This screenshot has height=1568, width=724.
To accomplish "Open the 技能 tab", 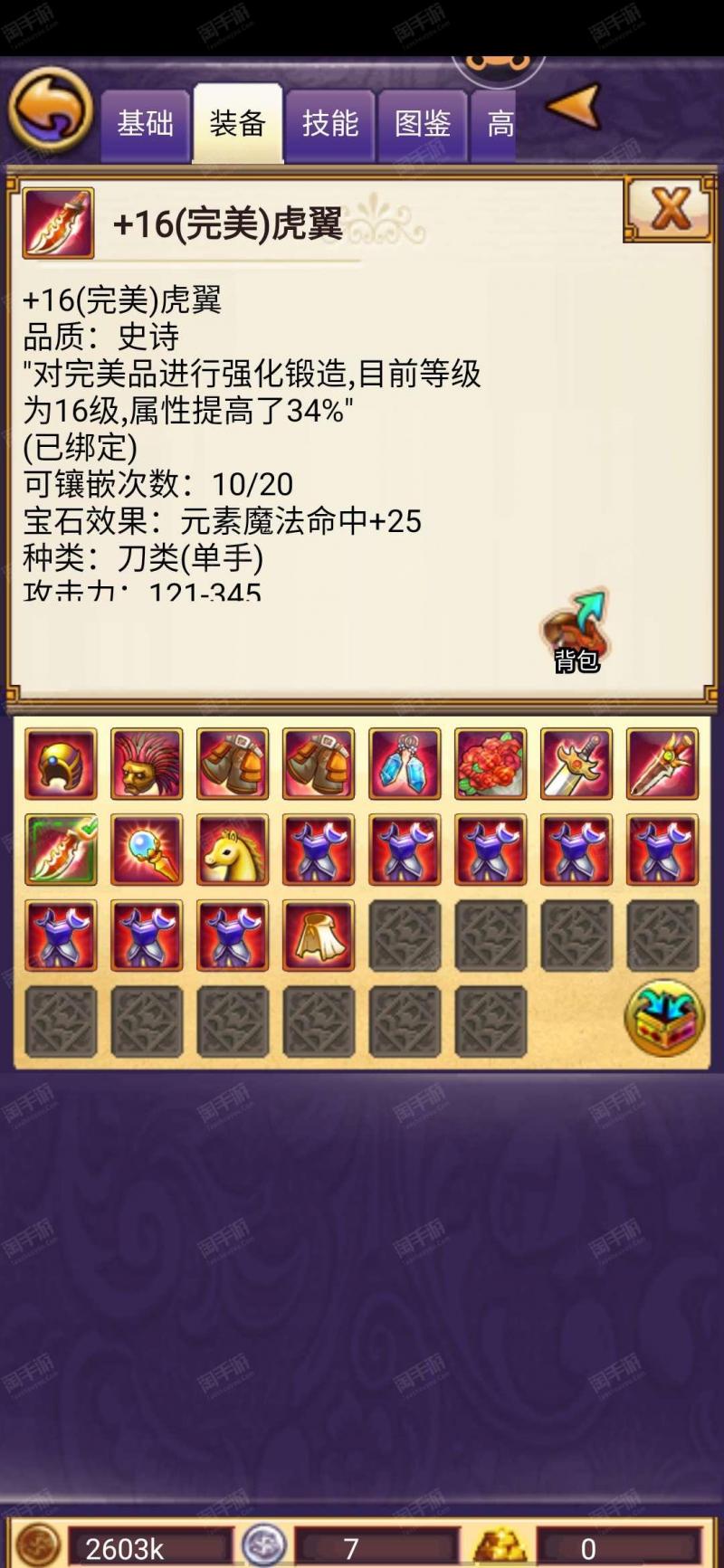I will (329, 125).
